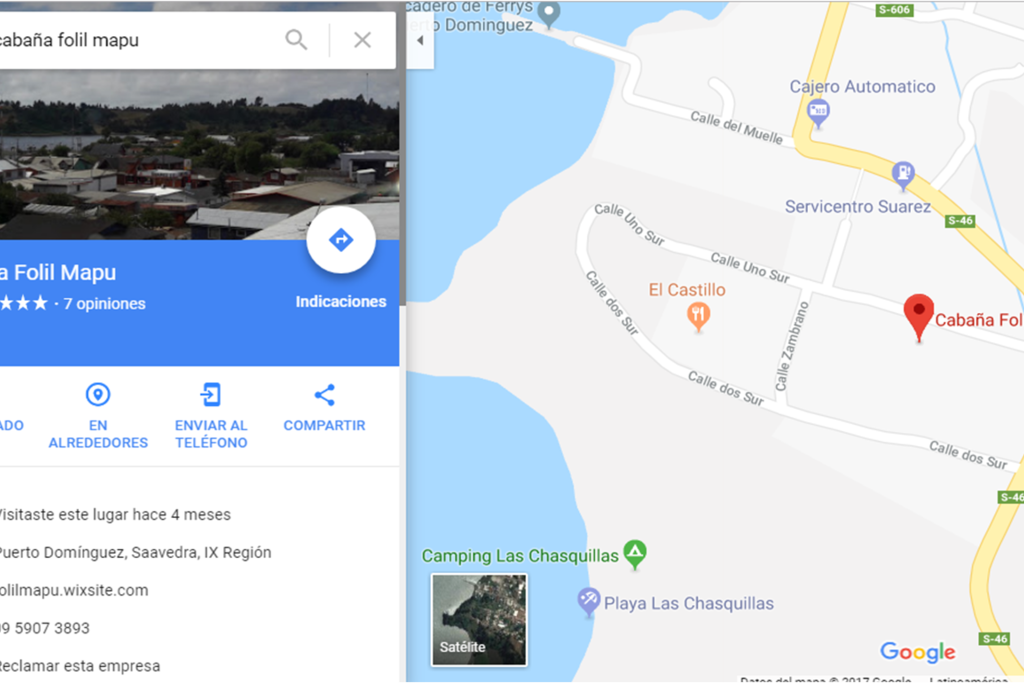Tap the search magnifier icon
The width and height of the screenshot is (1024, 683).
coord(296,40)
